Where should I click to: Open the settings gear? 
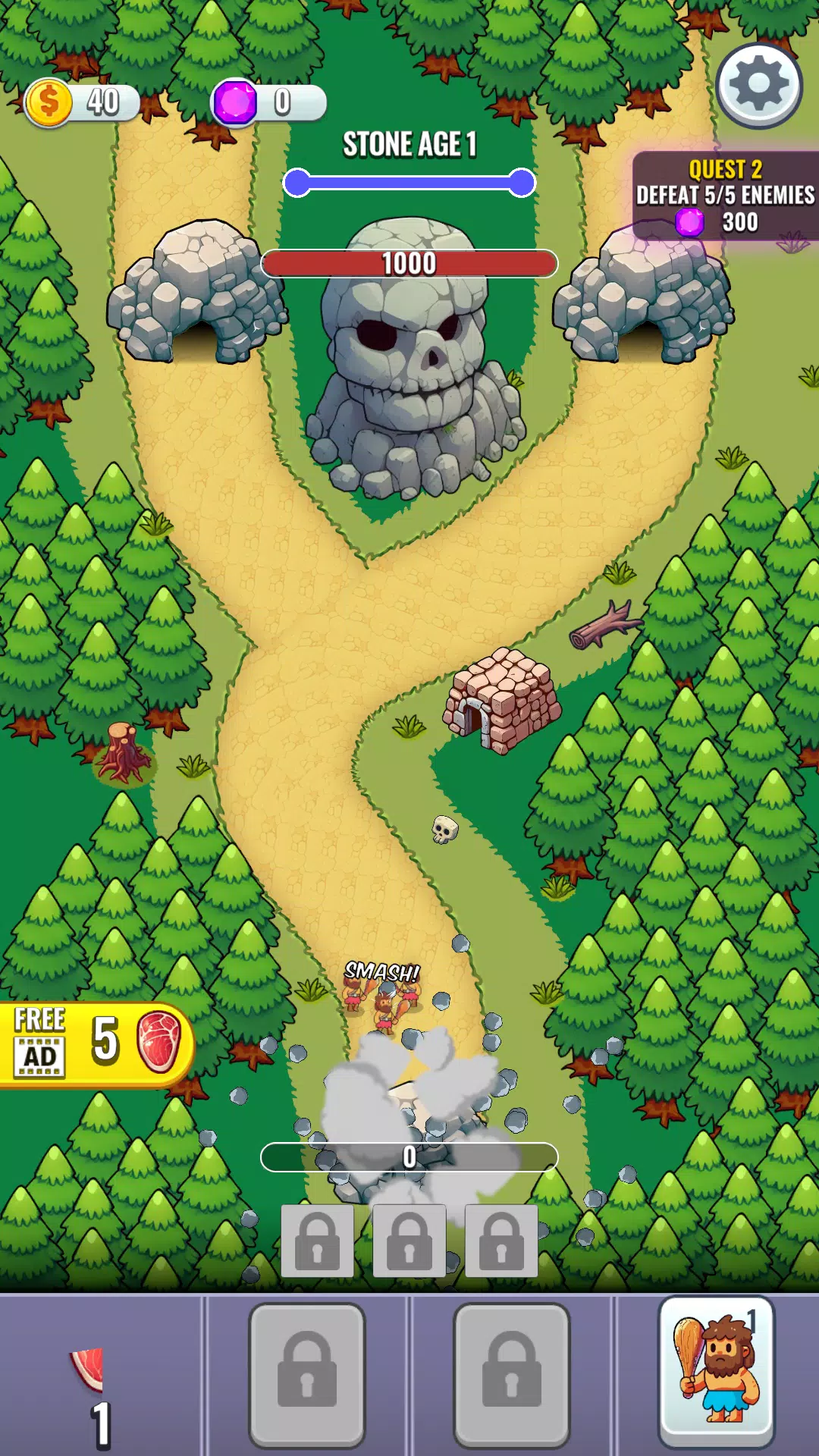759,86
